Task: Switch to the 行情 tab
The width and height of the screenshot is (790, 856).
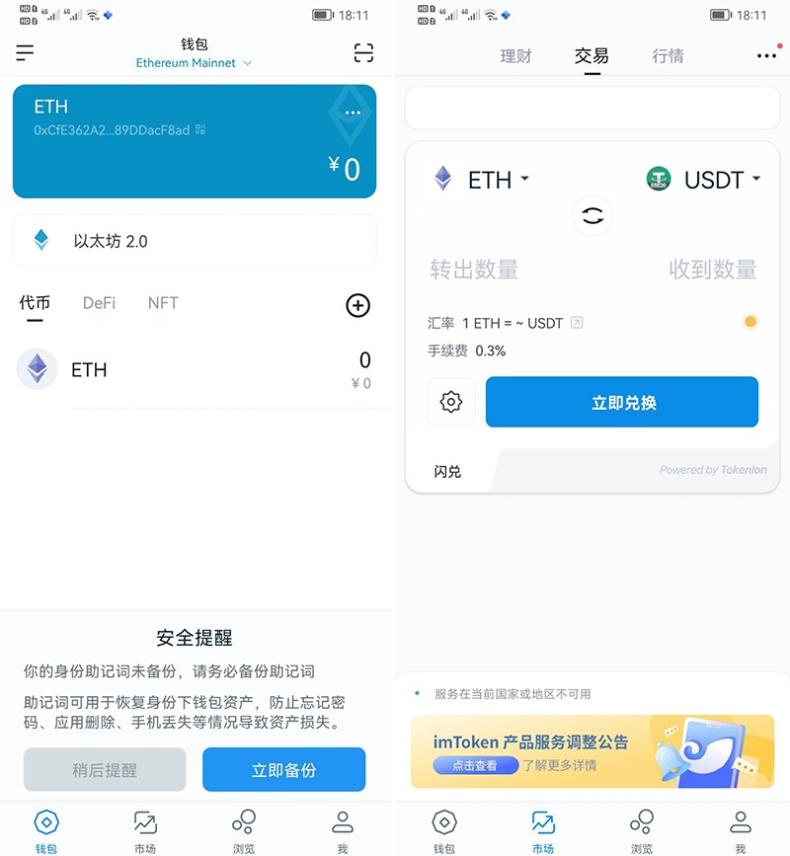Action: (x=668, y=56)
